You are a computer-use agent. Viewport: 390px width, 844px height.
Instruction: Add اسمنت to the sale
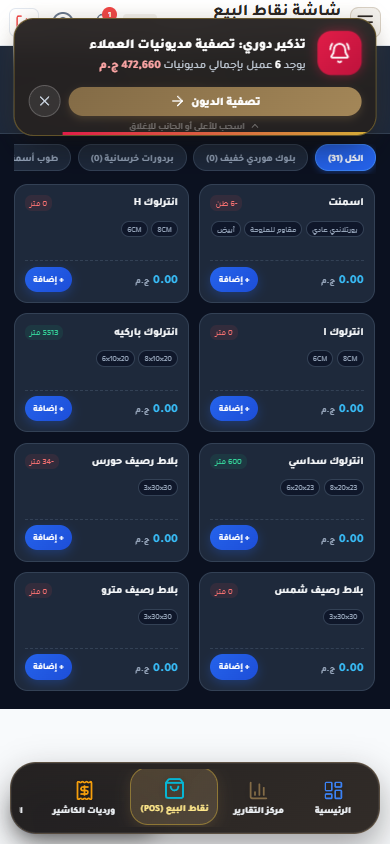pyautogui.click(x=234, y=279)
